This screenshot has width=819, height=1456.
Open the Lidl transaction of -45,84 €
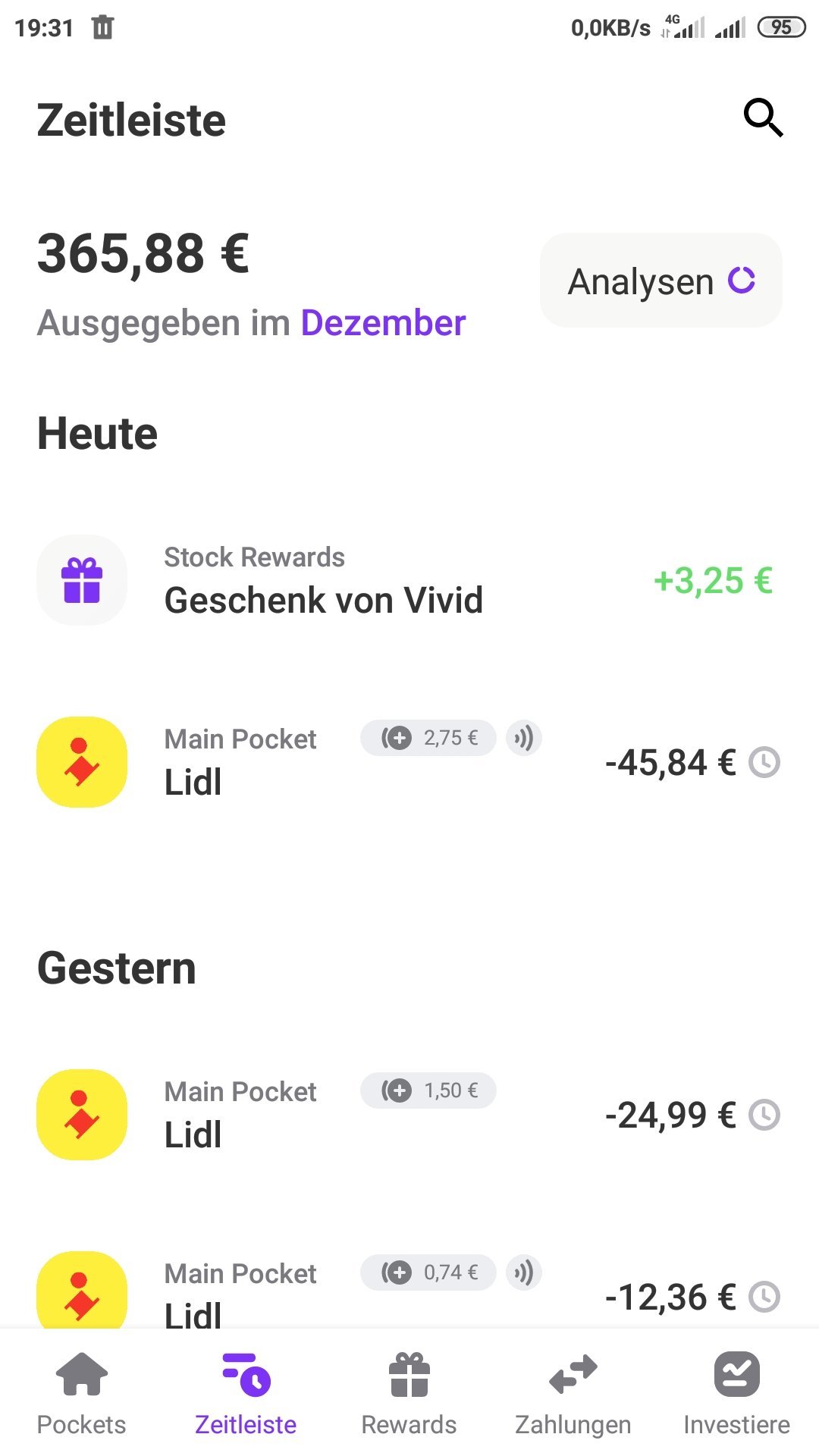click(x=409, y=762)
